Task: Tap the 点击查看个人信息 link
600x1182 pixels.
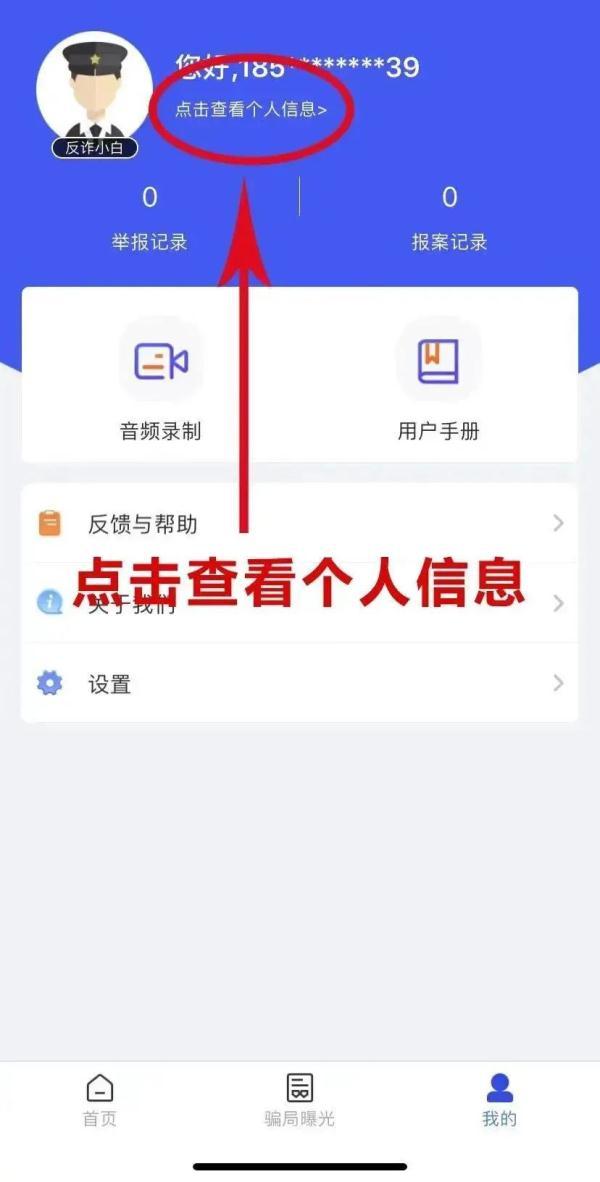Action: point(251,110)
